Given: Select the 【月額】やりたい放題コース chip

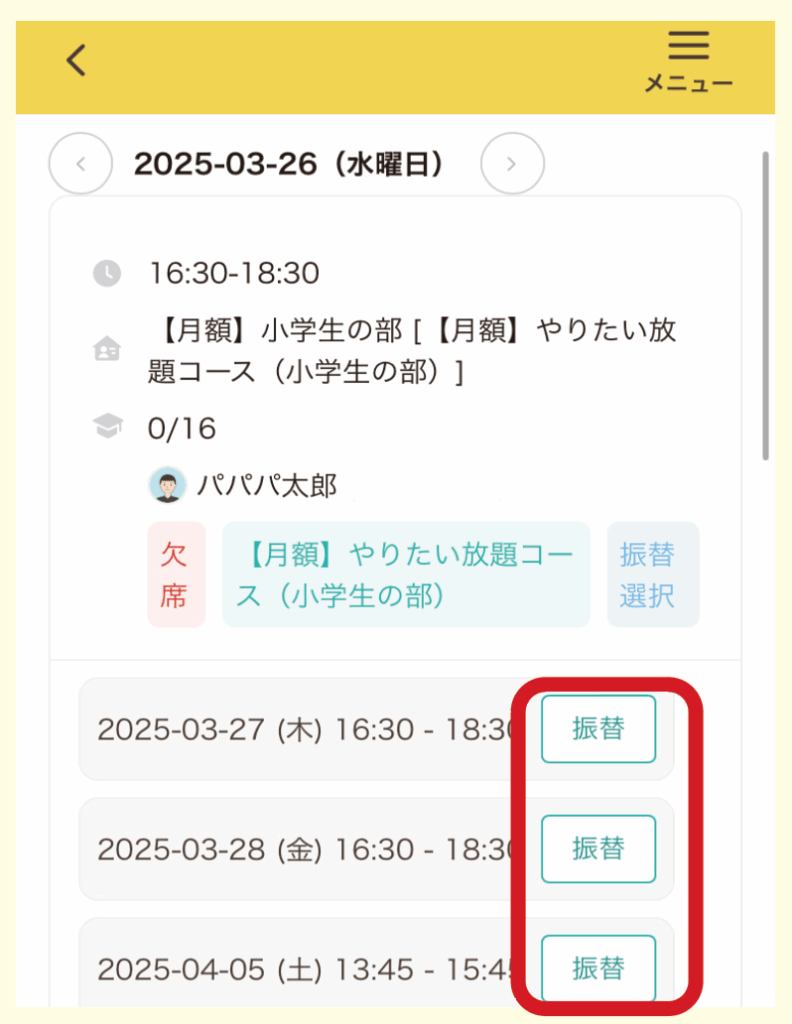Looking at the screenshot, I should 405,575.
